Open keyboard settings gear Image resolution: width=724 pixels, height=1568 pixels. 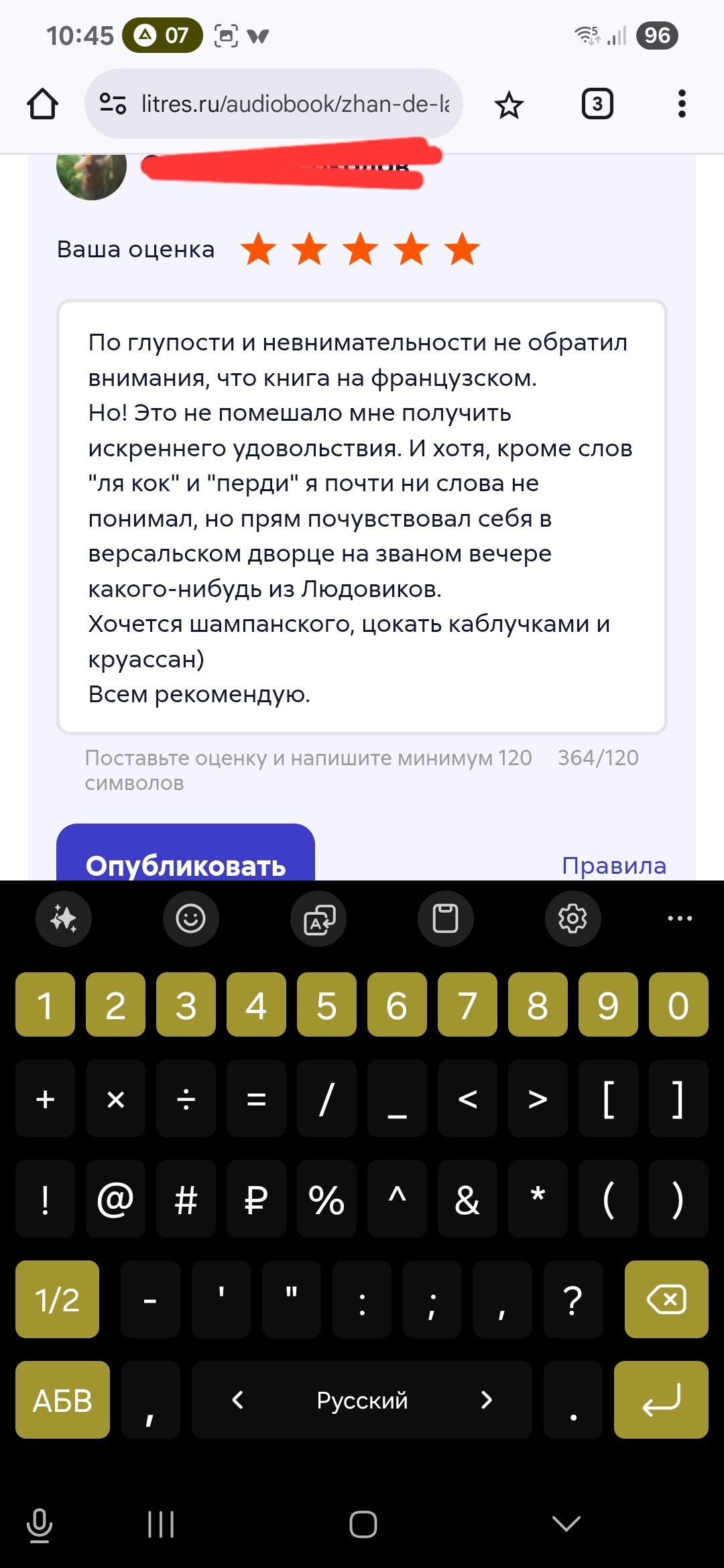point(572,918)
